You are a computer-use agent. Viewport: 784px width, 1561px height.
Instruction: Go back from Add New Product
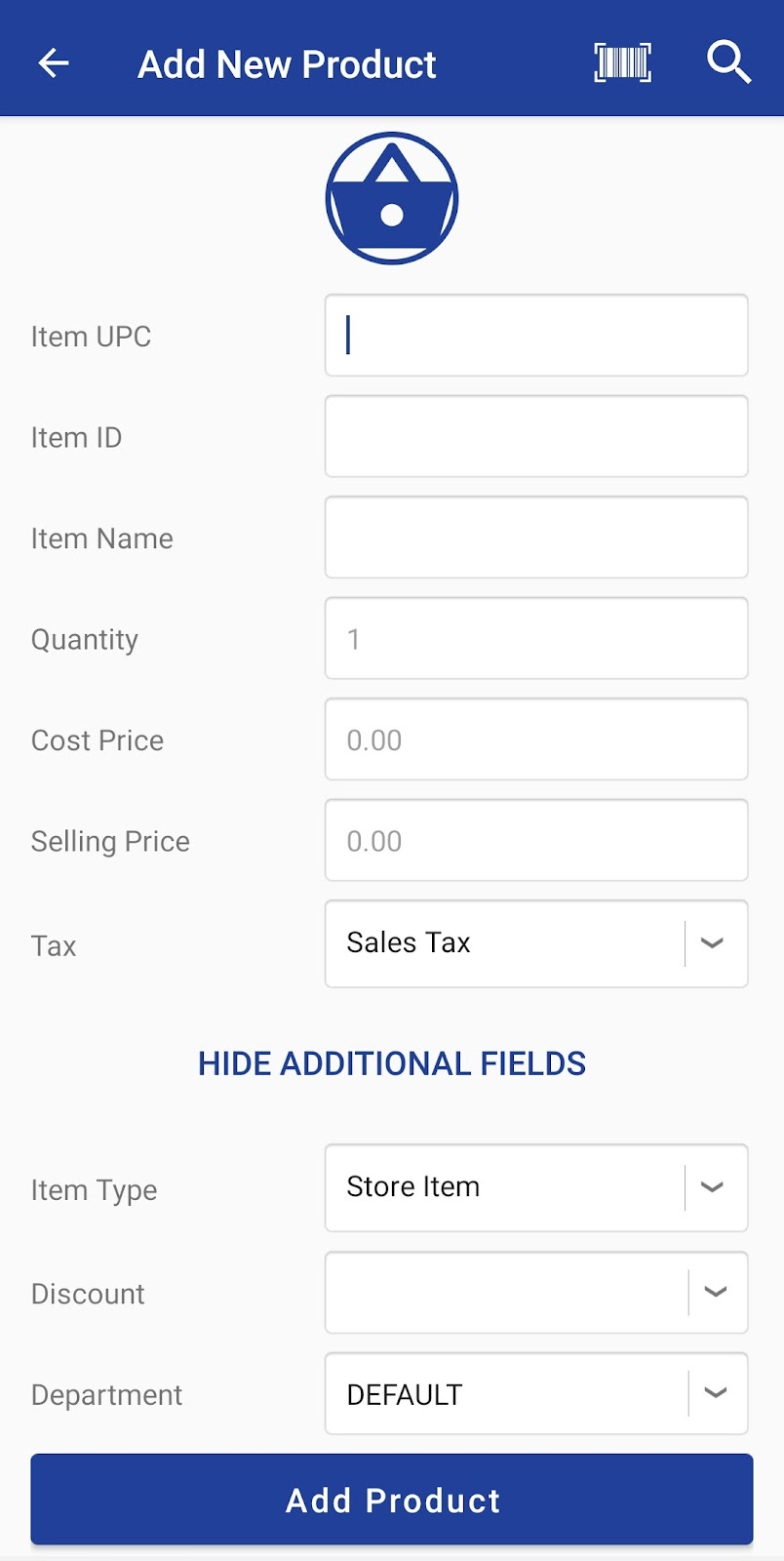point(54,63)
